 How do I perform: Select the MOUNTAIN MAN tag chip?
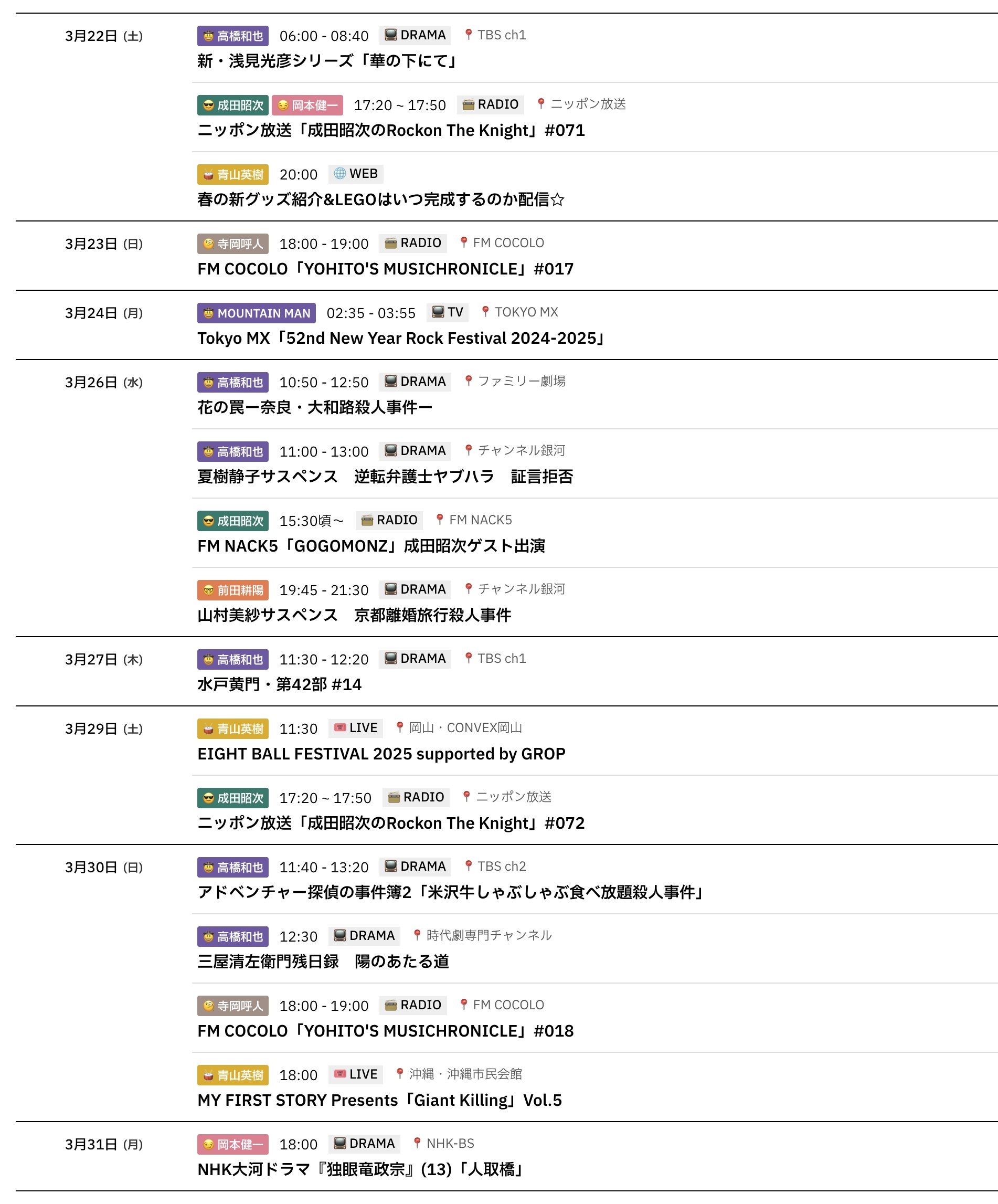click(256, 313)
